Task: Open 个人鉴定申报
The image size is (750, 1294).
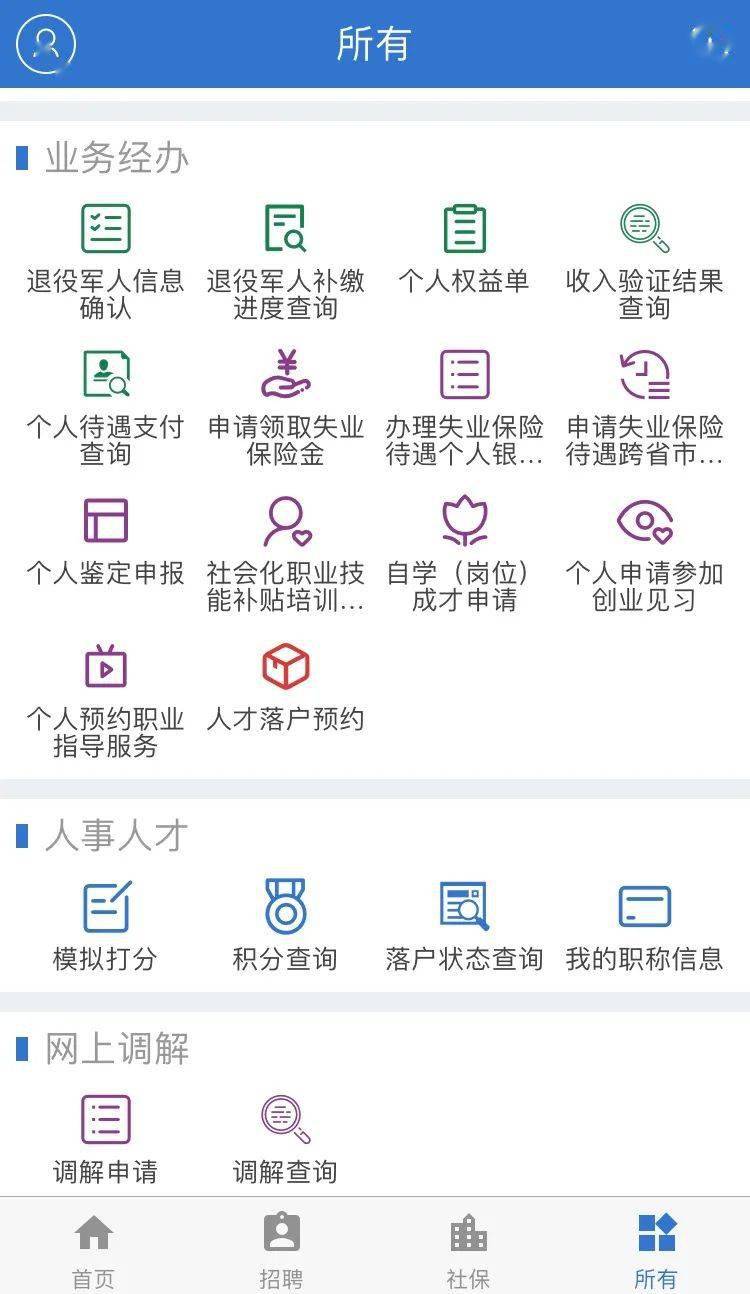Action: coord(105,541)
